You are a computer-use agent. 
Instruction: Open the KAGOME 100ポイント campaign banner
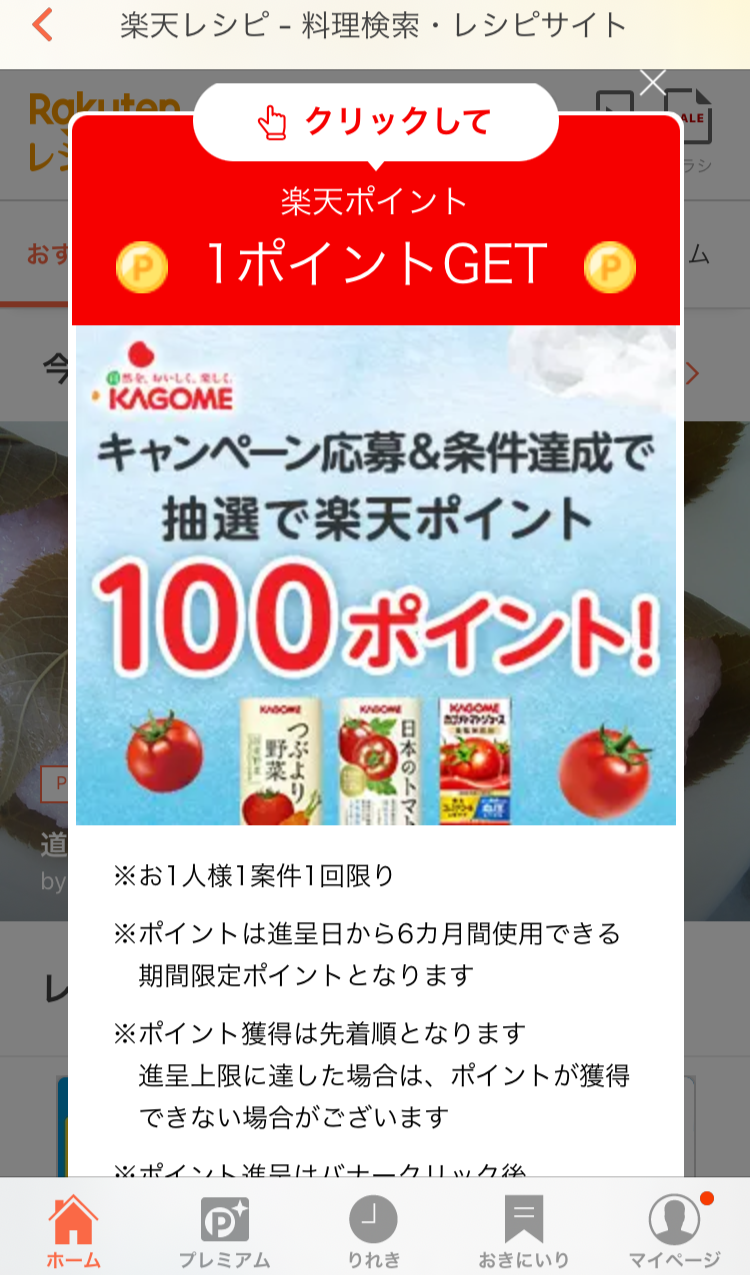click(x=375, y=575)
